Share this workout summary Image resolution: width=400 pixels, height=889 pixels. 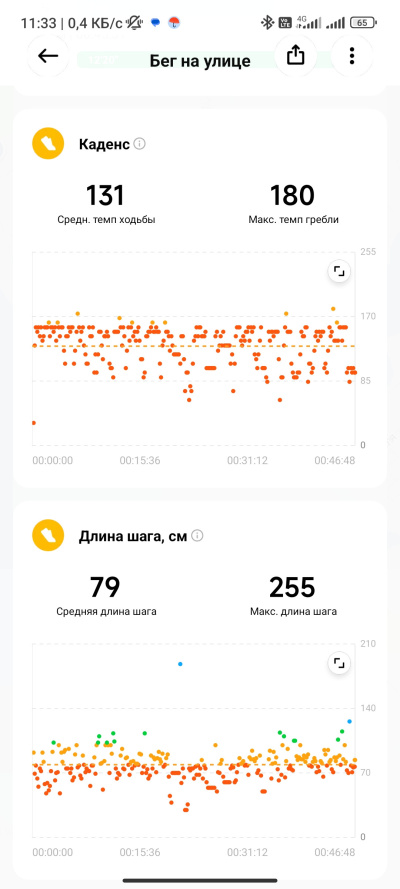pos(295,56)
